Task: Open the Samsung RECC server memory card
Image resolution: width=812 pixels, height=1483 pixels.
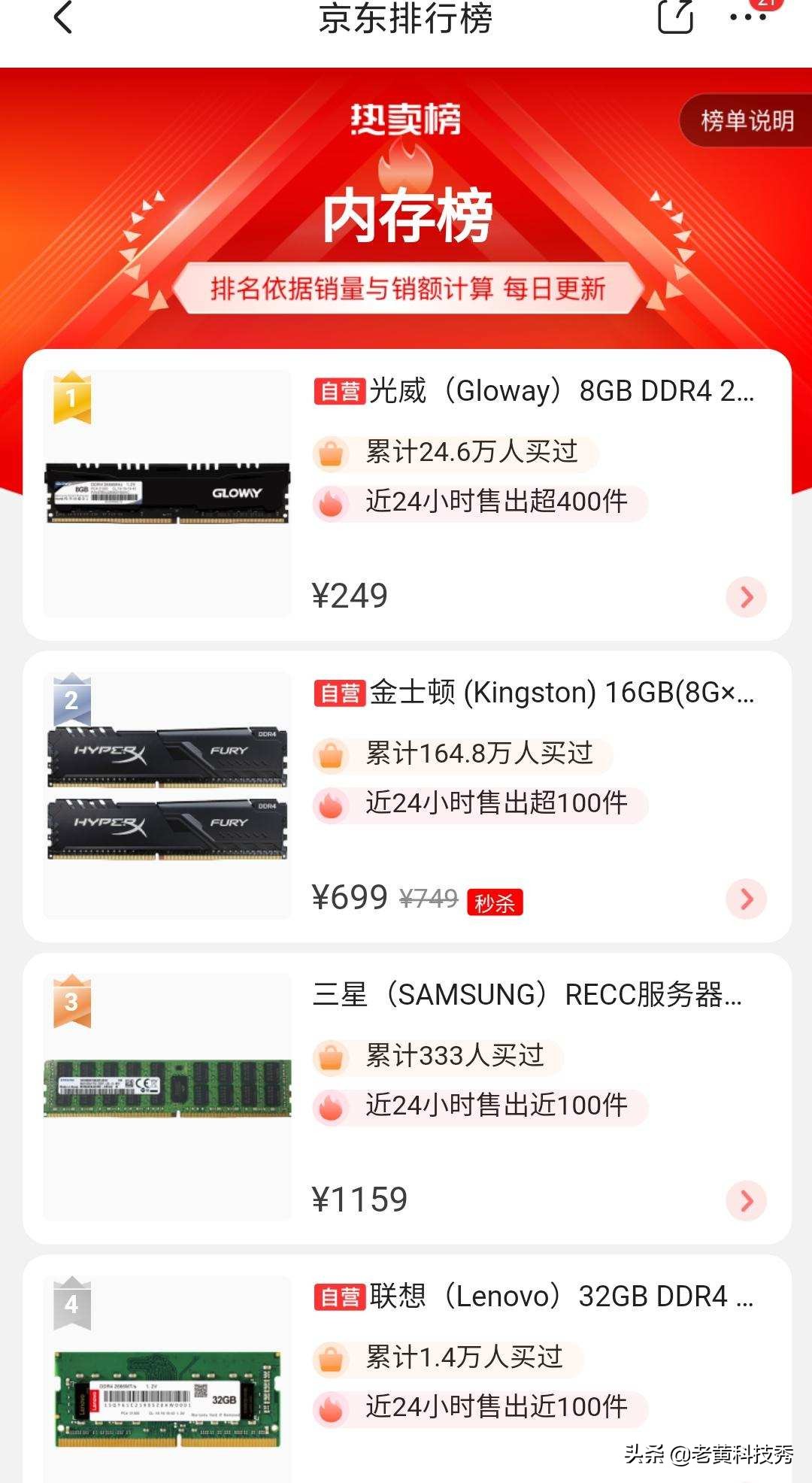Action: click(x=526, y=995)
